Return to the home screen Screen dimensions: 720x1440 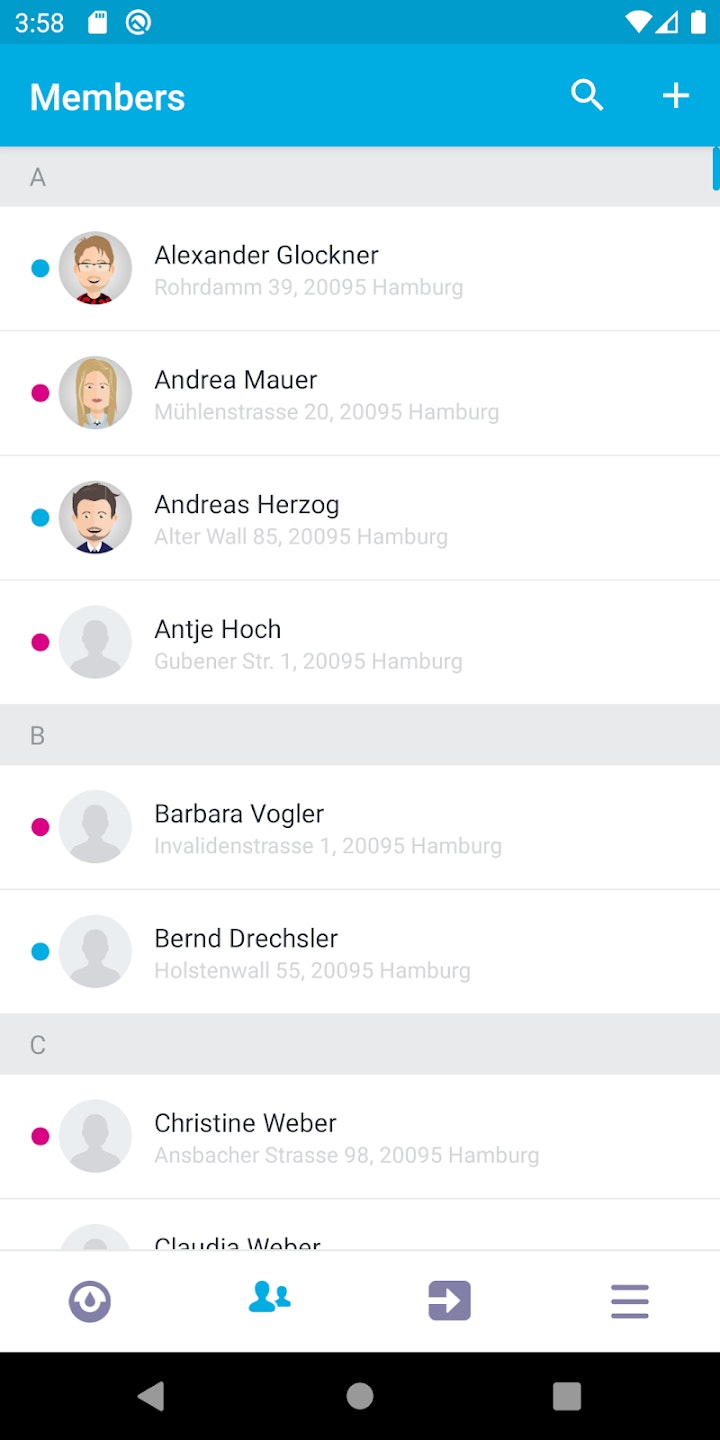pos(360,1396)
